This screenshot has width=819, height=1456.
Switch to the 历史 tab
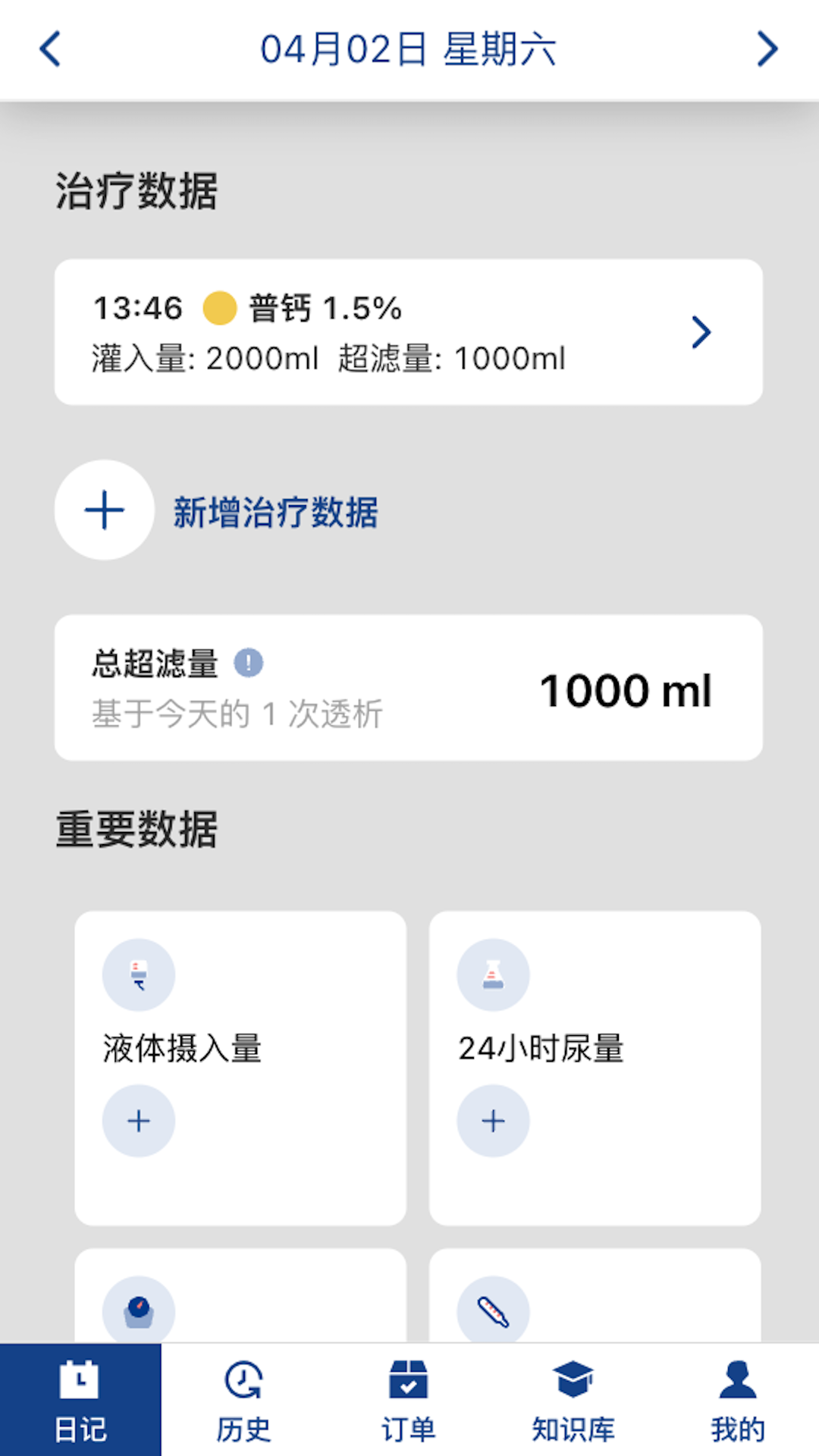coord(243,1400)
